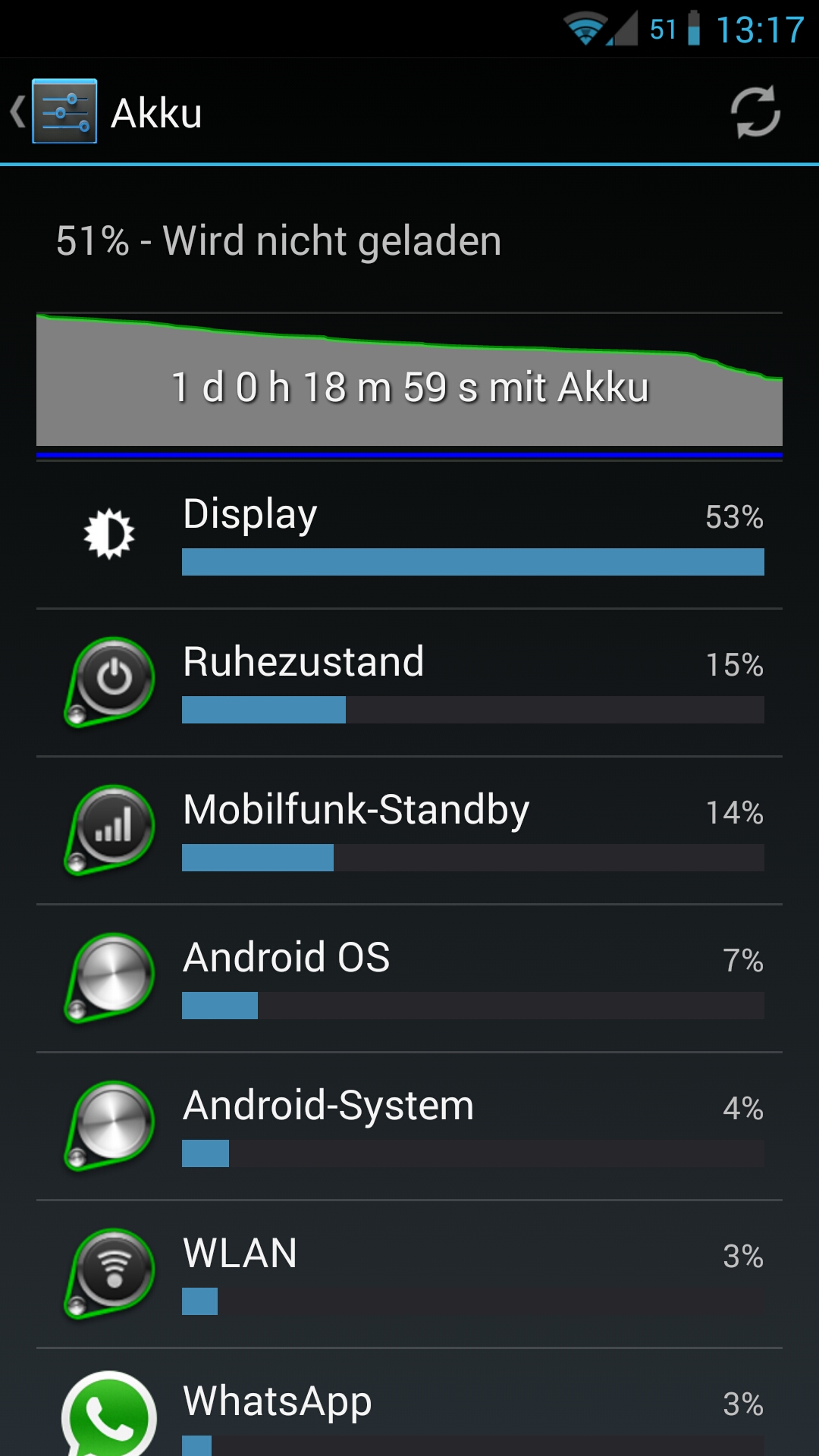Viewport: 819px width, 1456px height.
Task: Open WhatsApp battery usage details
Action: coord(409,1403)
